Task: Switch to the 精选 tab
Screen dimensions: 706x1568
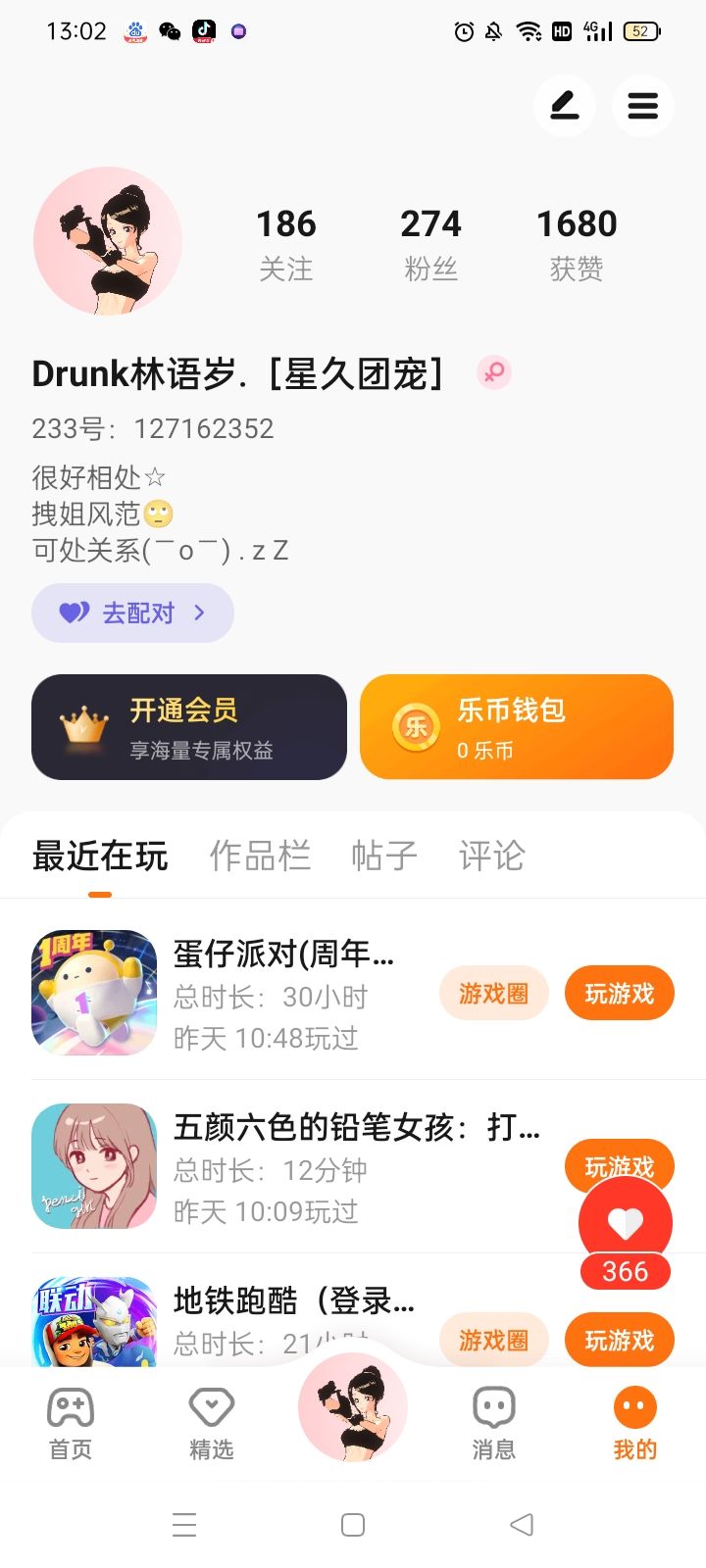Action: coord(211,1423)
